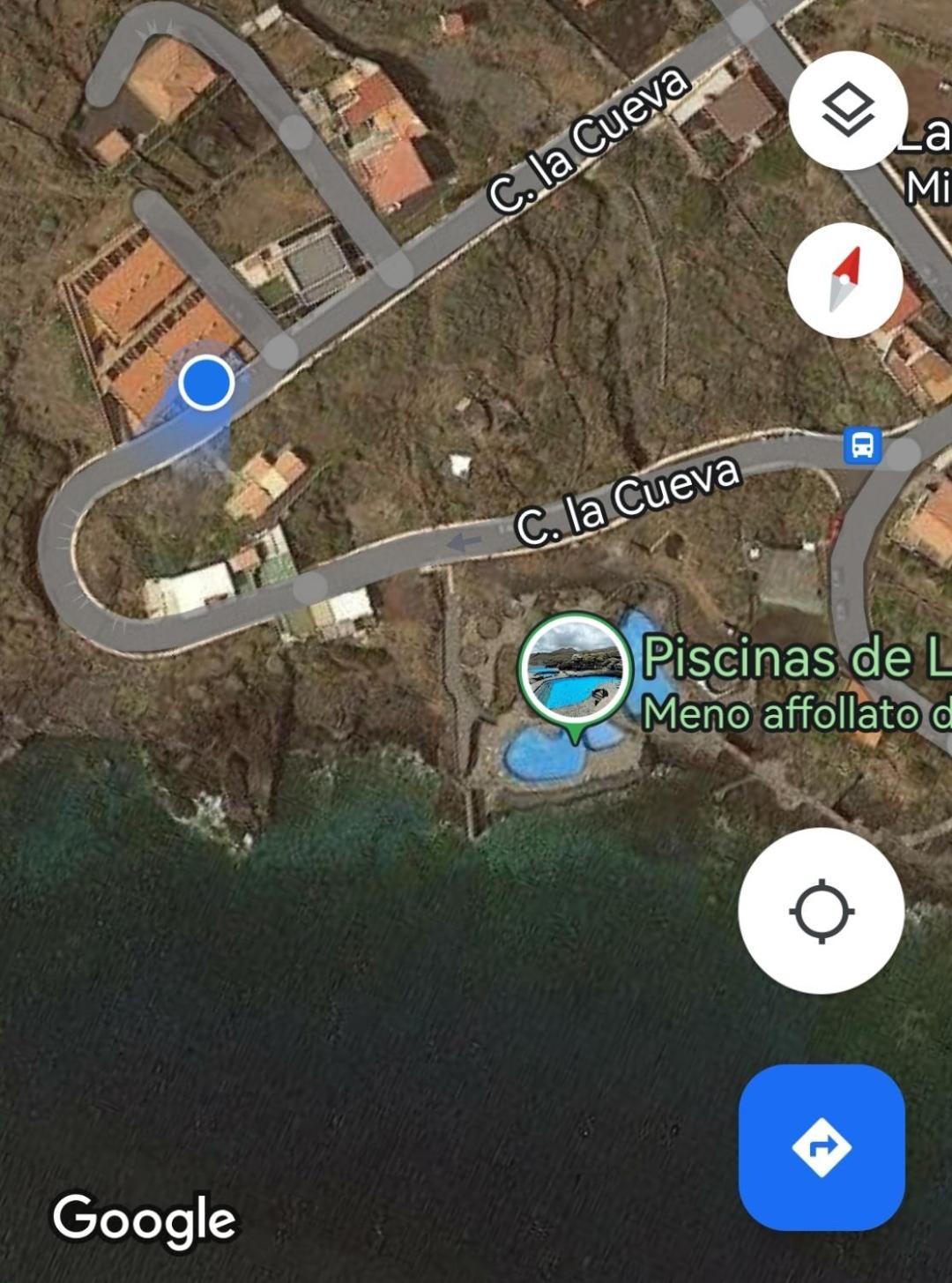Open the directions button
This screenshot has width=952, height=1283.
[x=822, y=1147]
